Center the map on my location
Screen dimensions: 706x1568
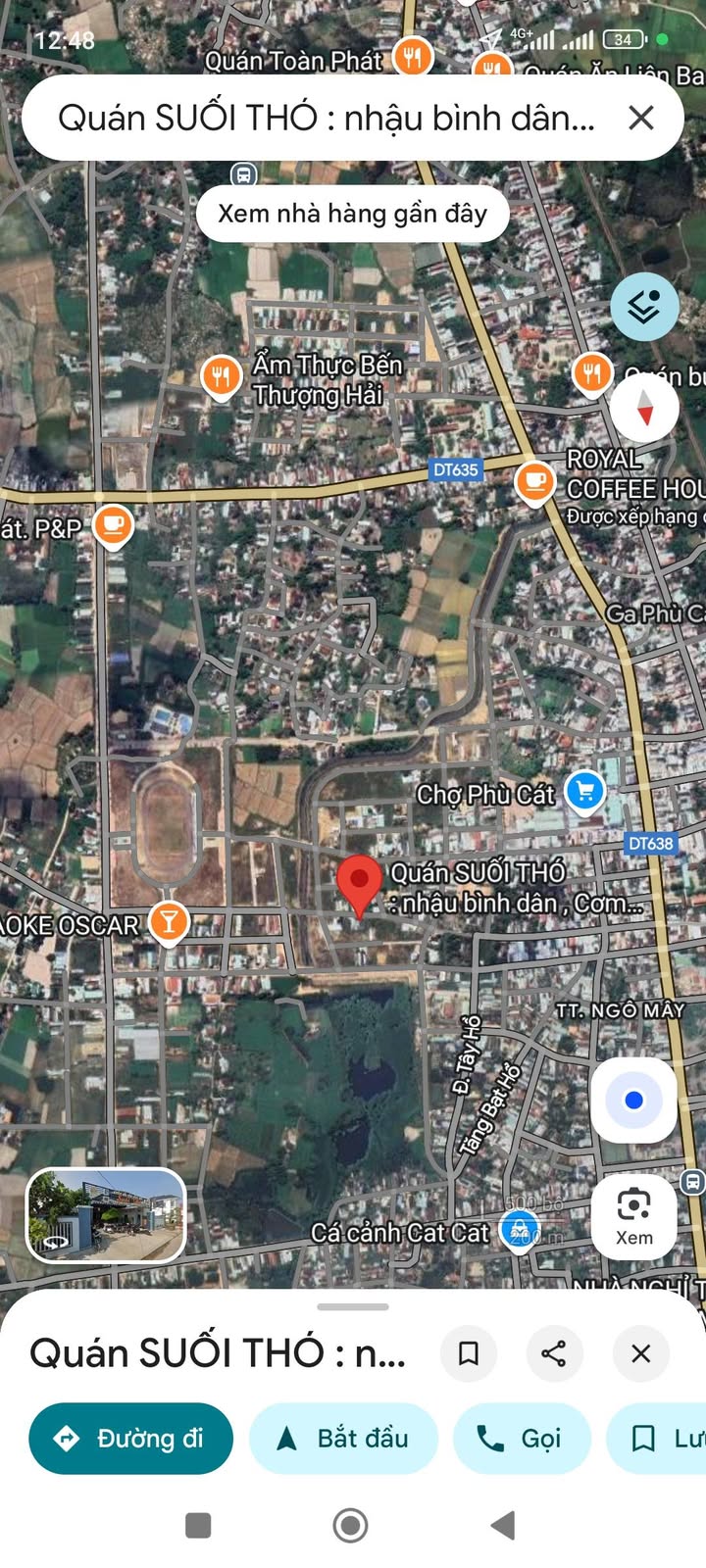(633, 1101)
